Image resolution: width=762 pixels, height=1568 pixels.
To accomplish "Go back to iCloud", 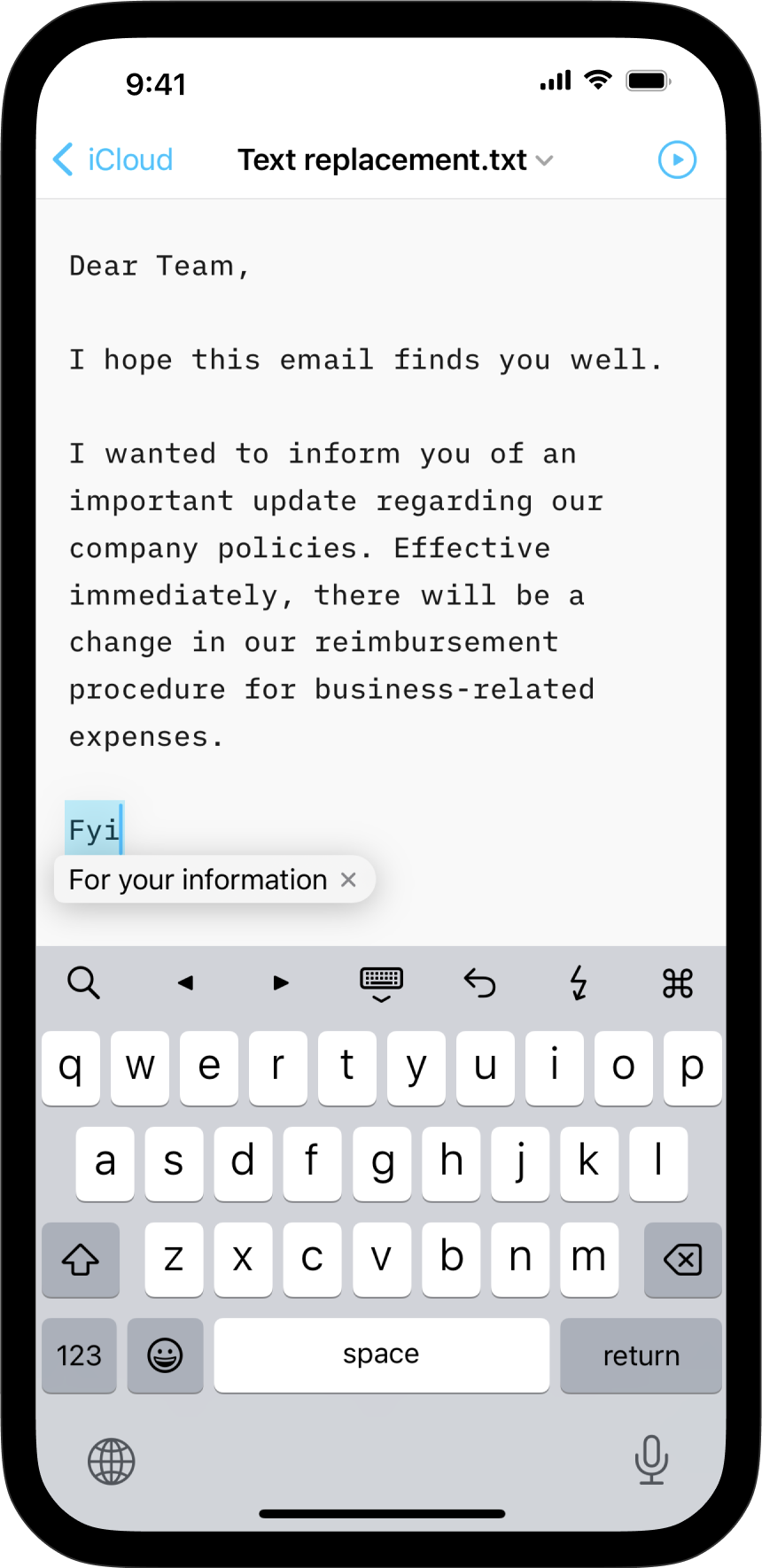I will pos(113,159).
